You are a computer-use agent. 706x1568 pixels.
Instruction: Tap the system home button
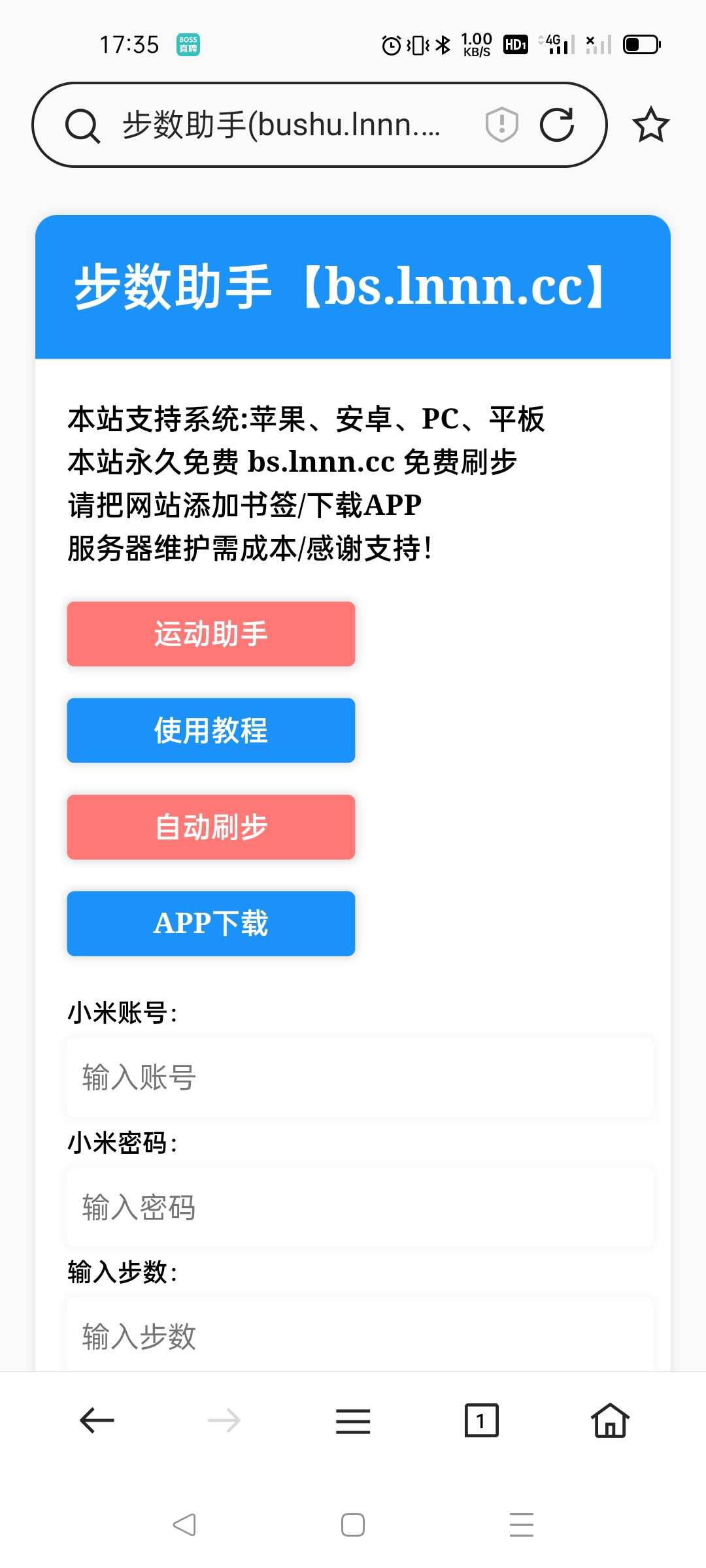point(353,1525)
